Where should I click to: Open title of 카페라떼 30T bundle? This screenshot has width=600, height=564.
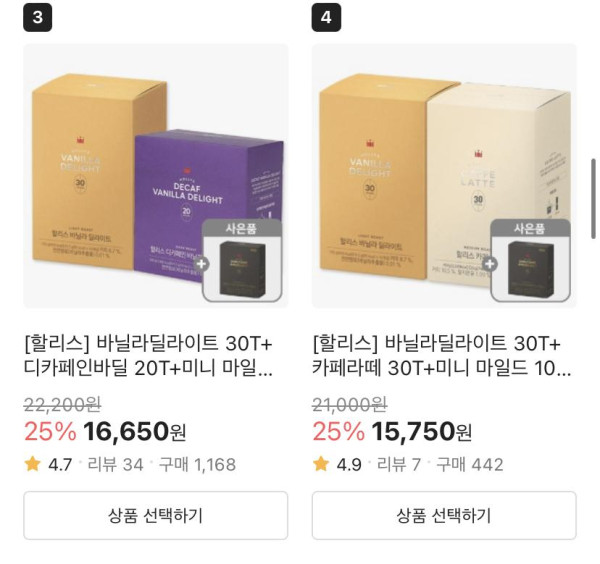click(443, 357)
